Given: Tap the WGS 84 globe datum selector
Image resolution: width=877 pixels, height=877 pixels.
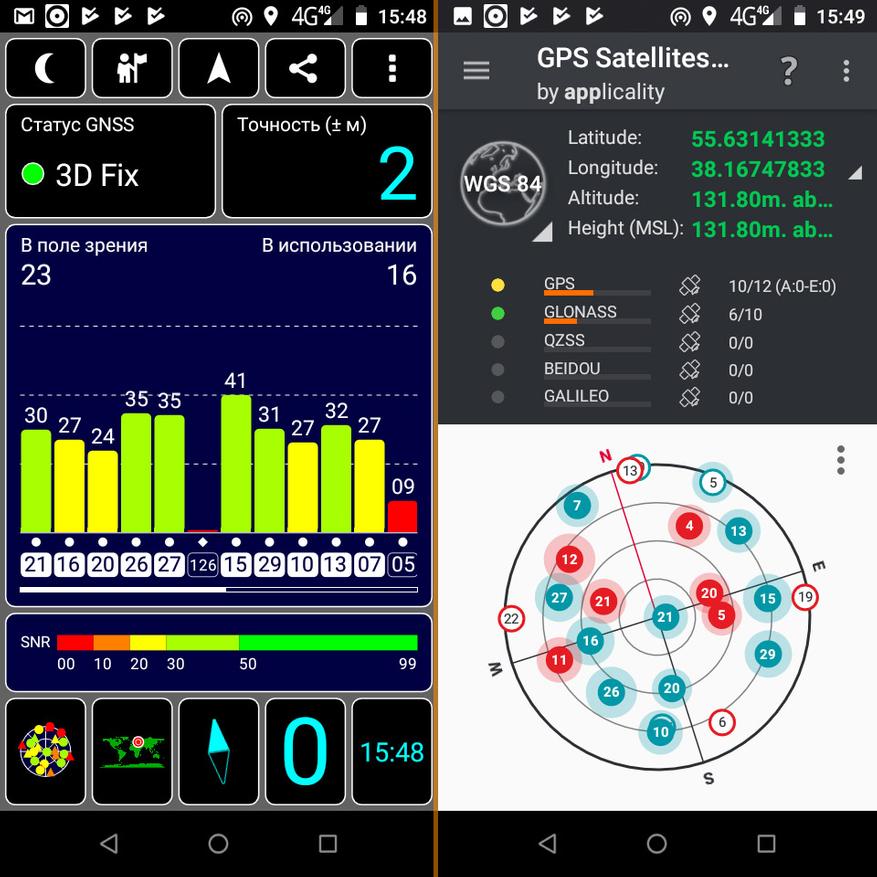Looking at the screenshot, I should click(503, 184).
